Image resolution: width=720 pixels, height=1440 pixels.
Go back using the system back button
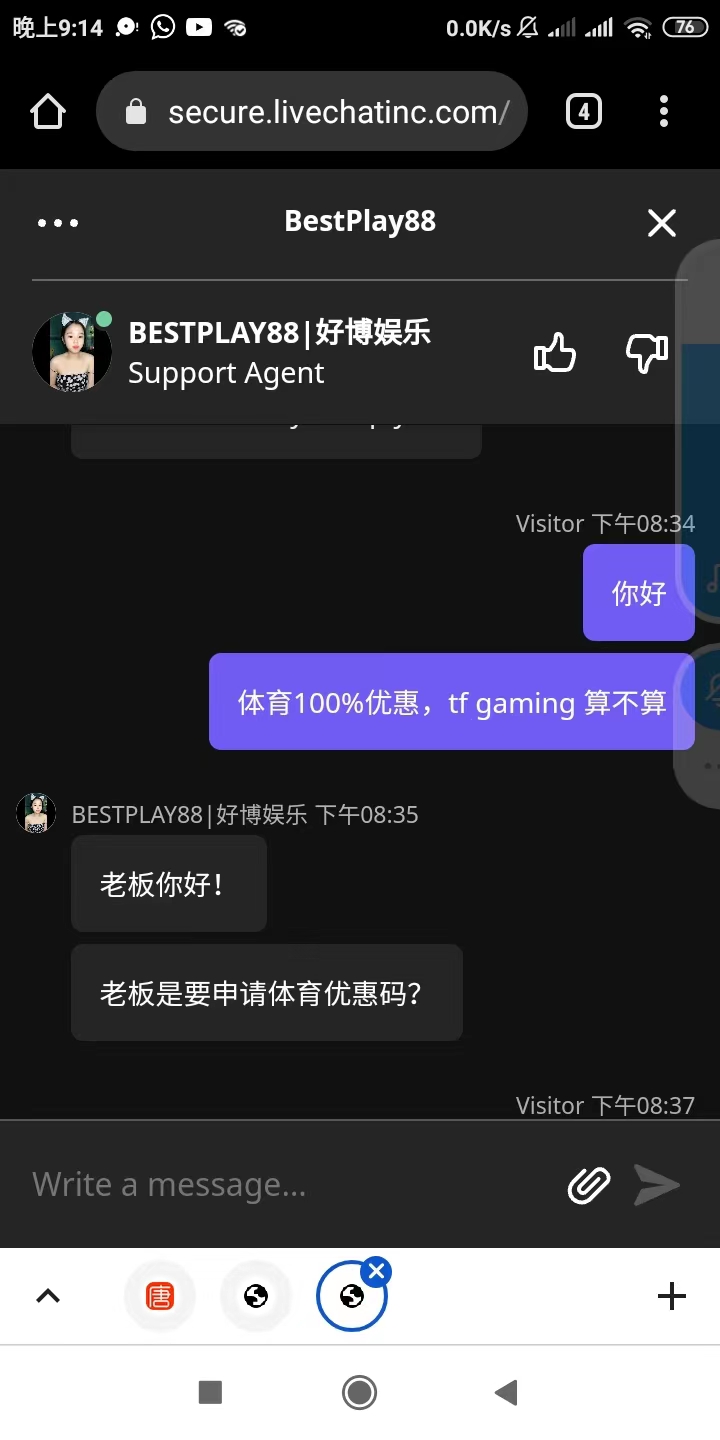coord(506,1392)
